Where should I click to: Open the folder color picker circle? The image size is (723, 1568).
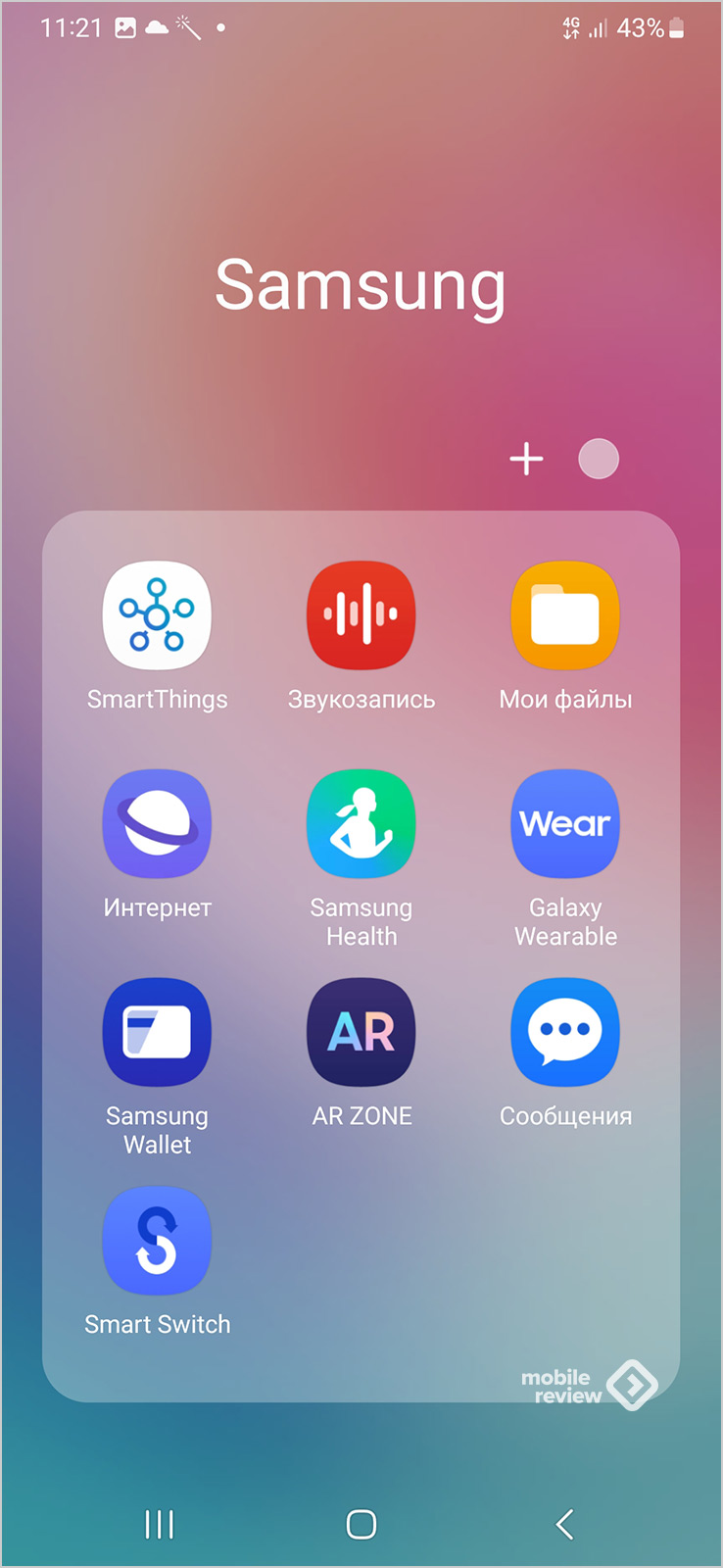pos(599,459)
